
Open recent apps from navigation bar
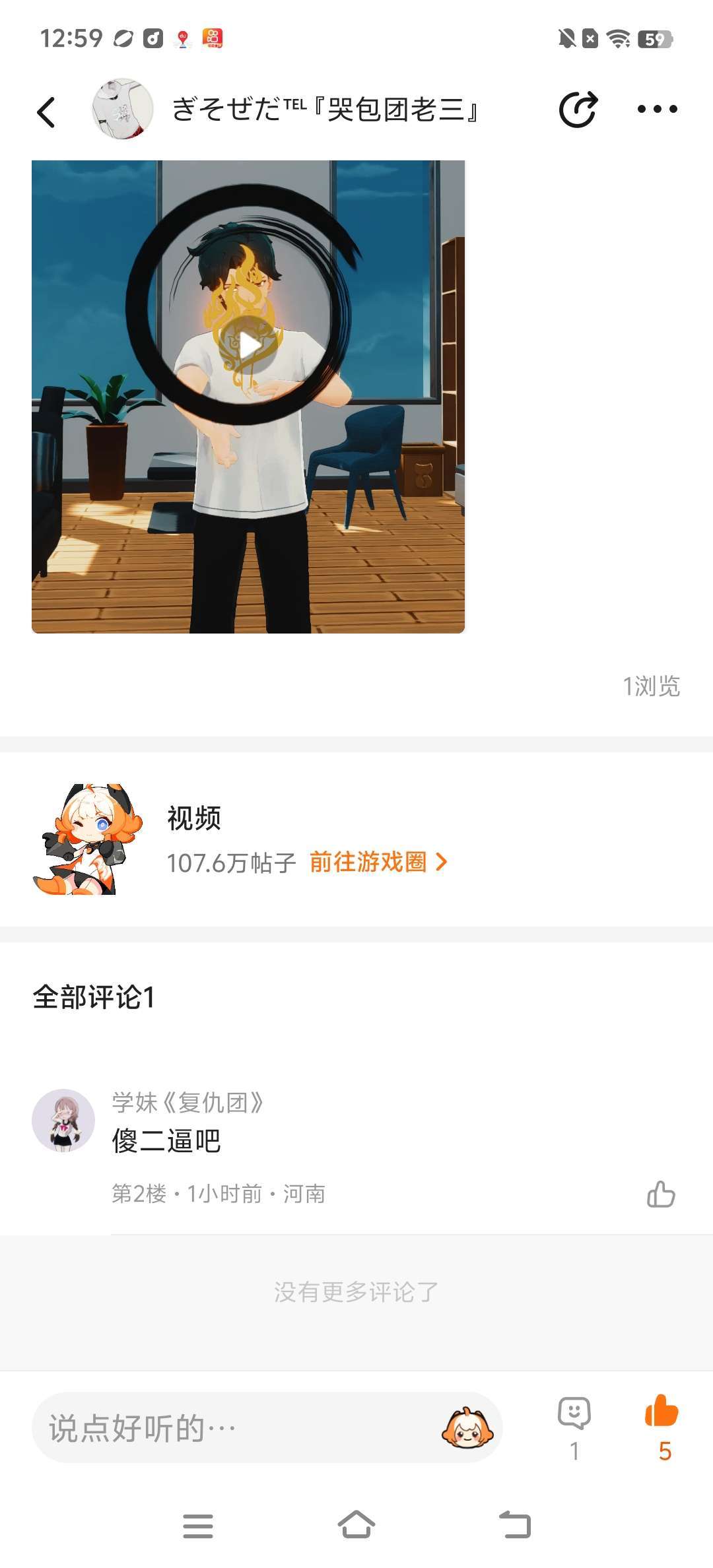click(198, 1525)
